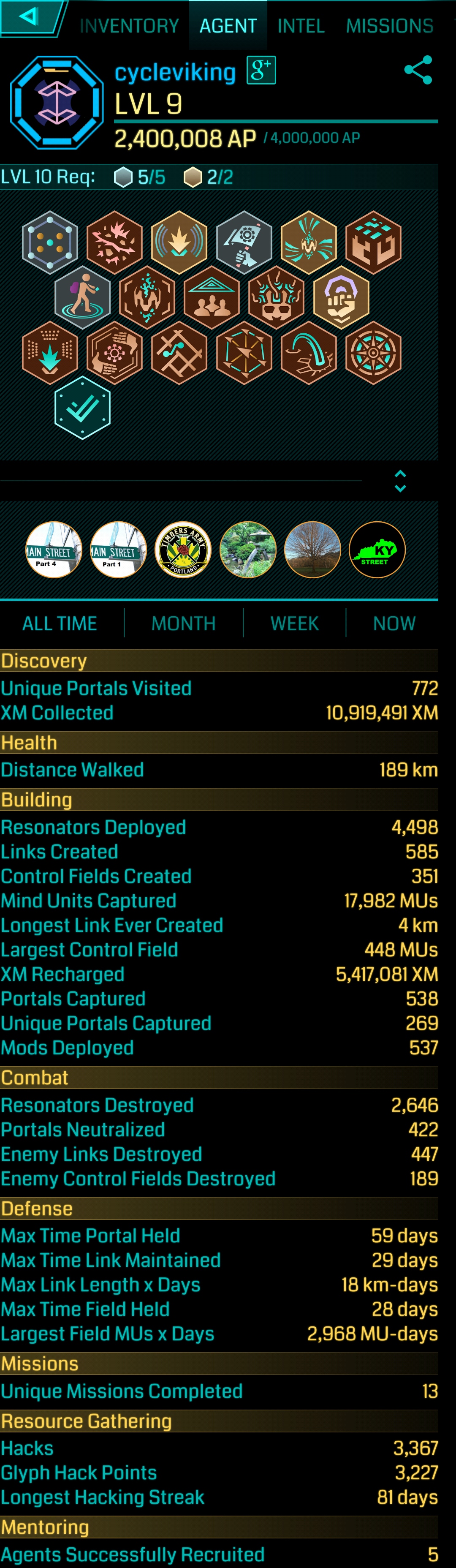Switch stats to Month
The width and height of the screenshot is (456, 1568).
[183, 623]
